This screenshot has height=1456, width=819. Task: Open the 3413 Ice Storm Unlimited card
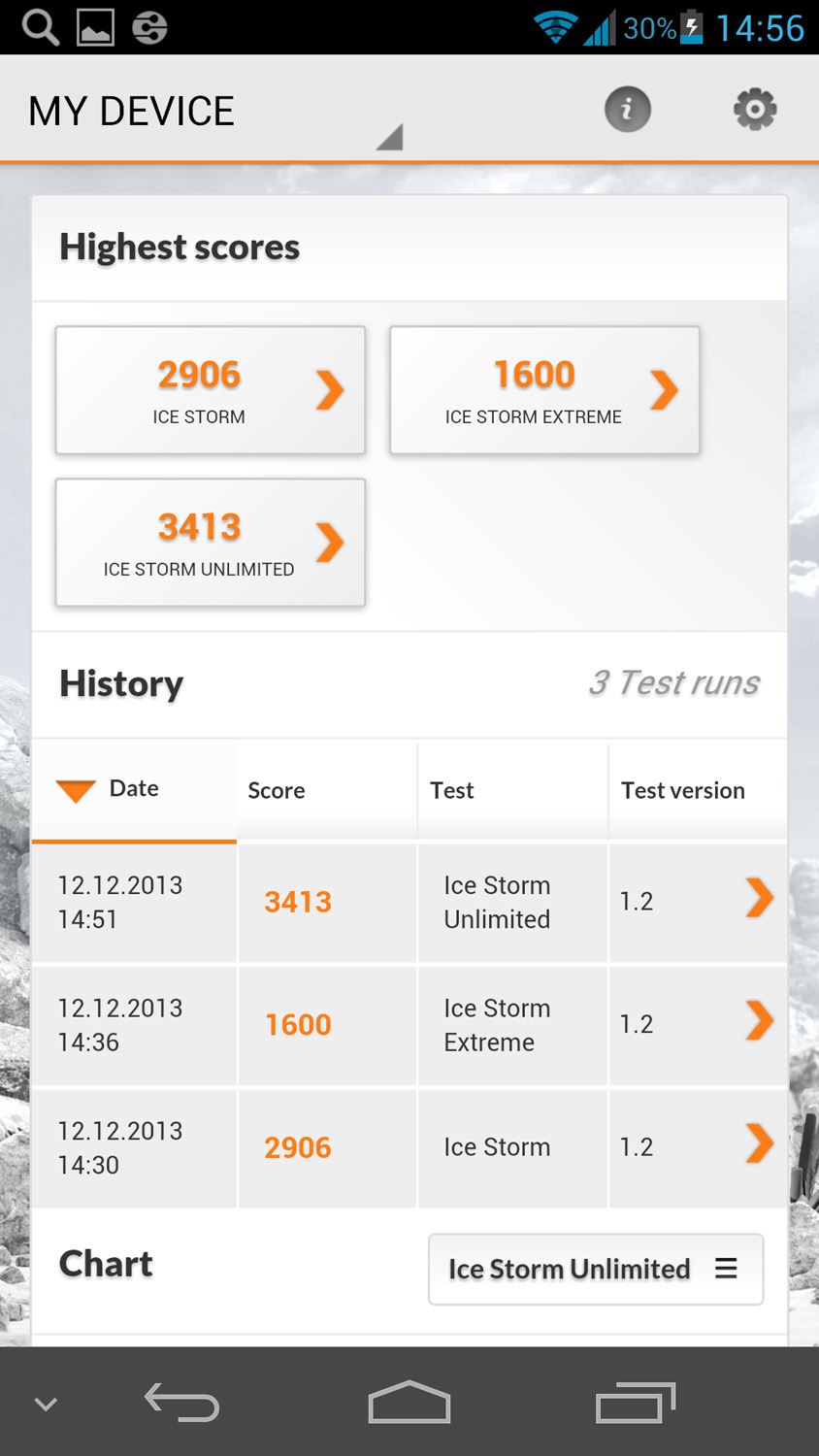click(x=211, y=543)
